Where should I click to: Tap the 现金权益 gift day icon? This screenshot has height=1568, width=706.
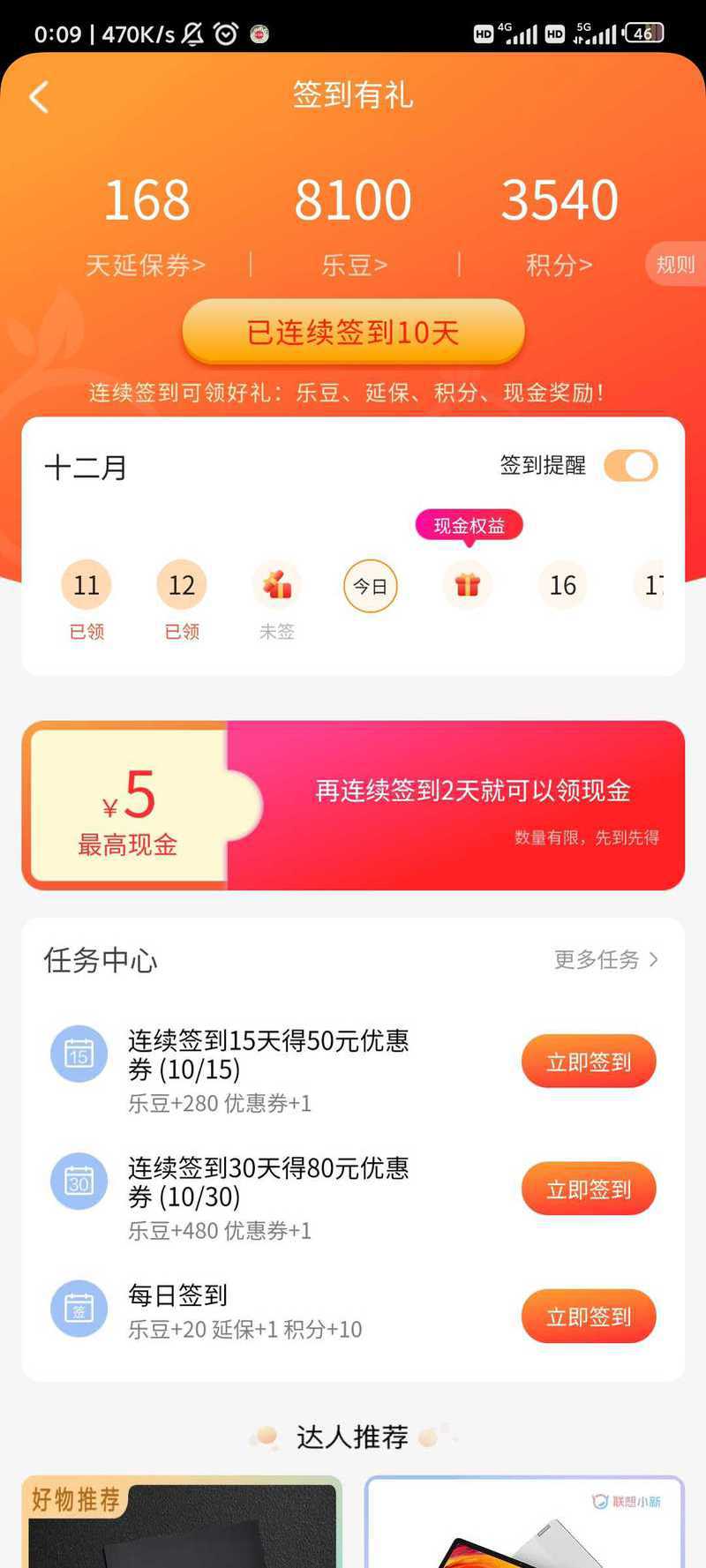468,585
